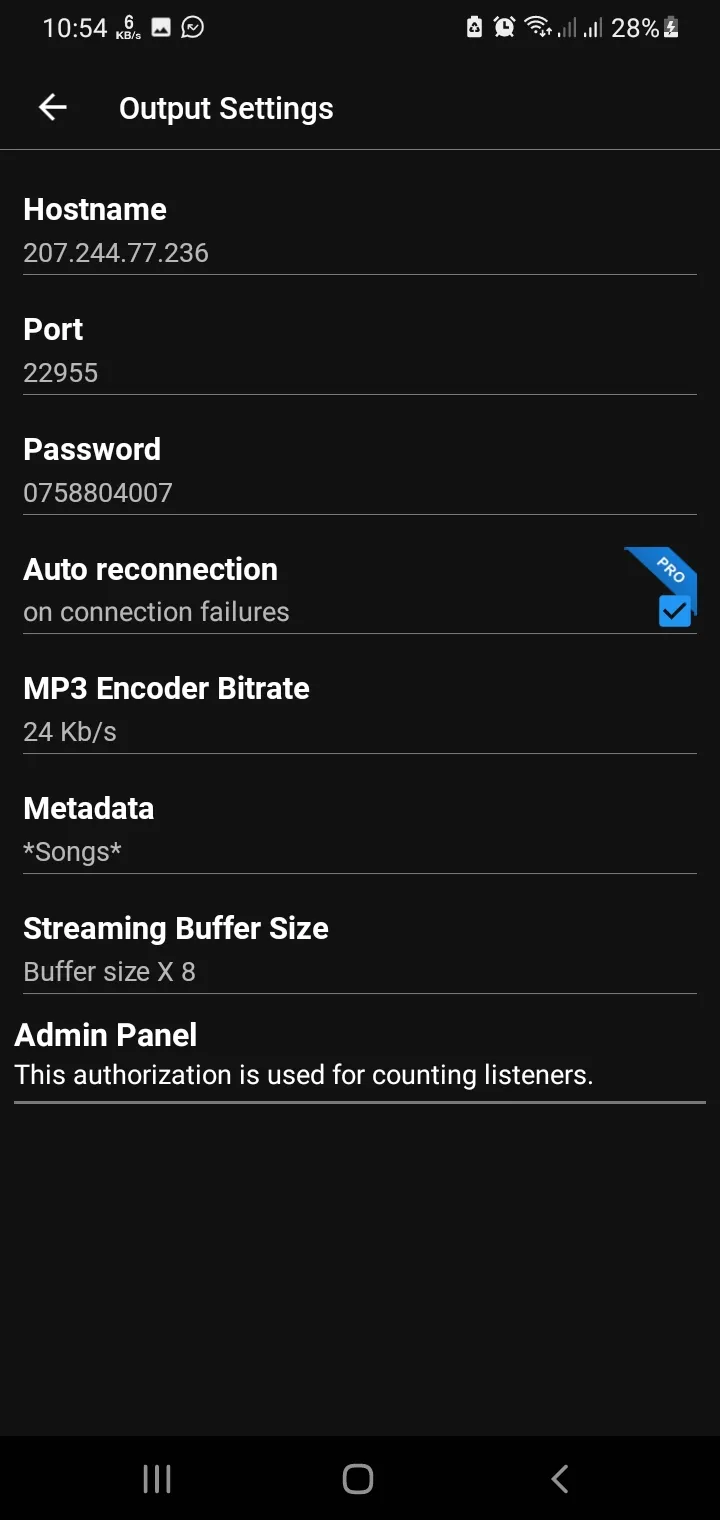Edit the Hostname setting
The image size is (720, 1520).
tap(359, 230)
